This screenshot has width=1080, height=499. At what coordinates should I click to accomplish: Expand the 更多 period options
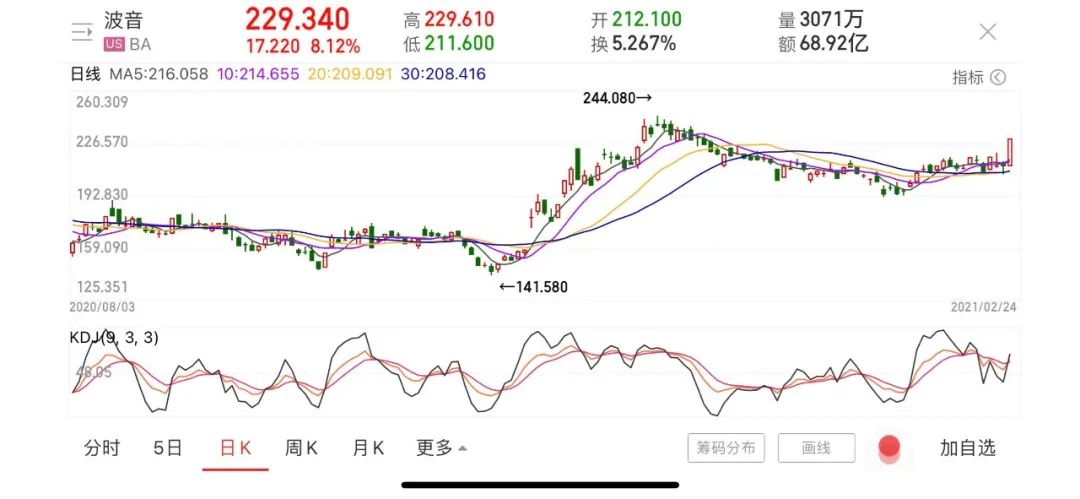click(x=441, y=448)
